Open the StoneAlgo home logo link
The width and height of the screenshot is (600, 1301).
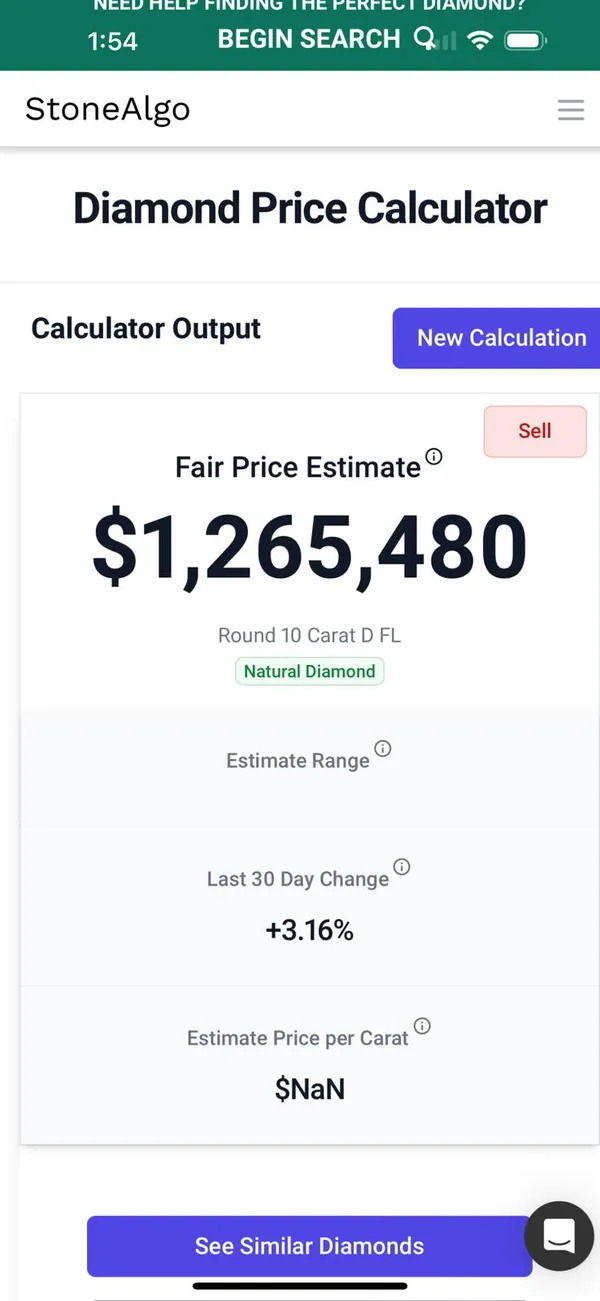point(107,109)
